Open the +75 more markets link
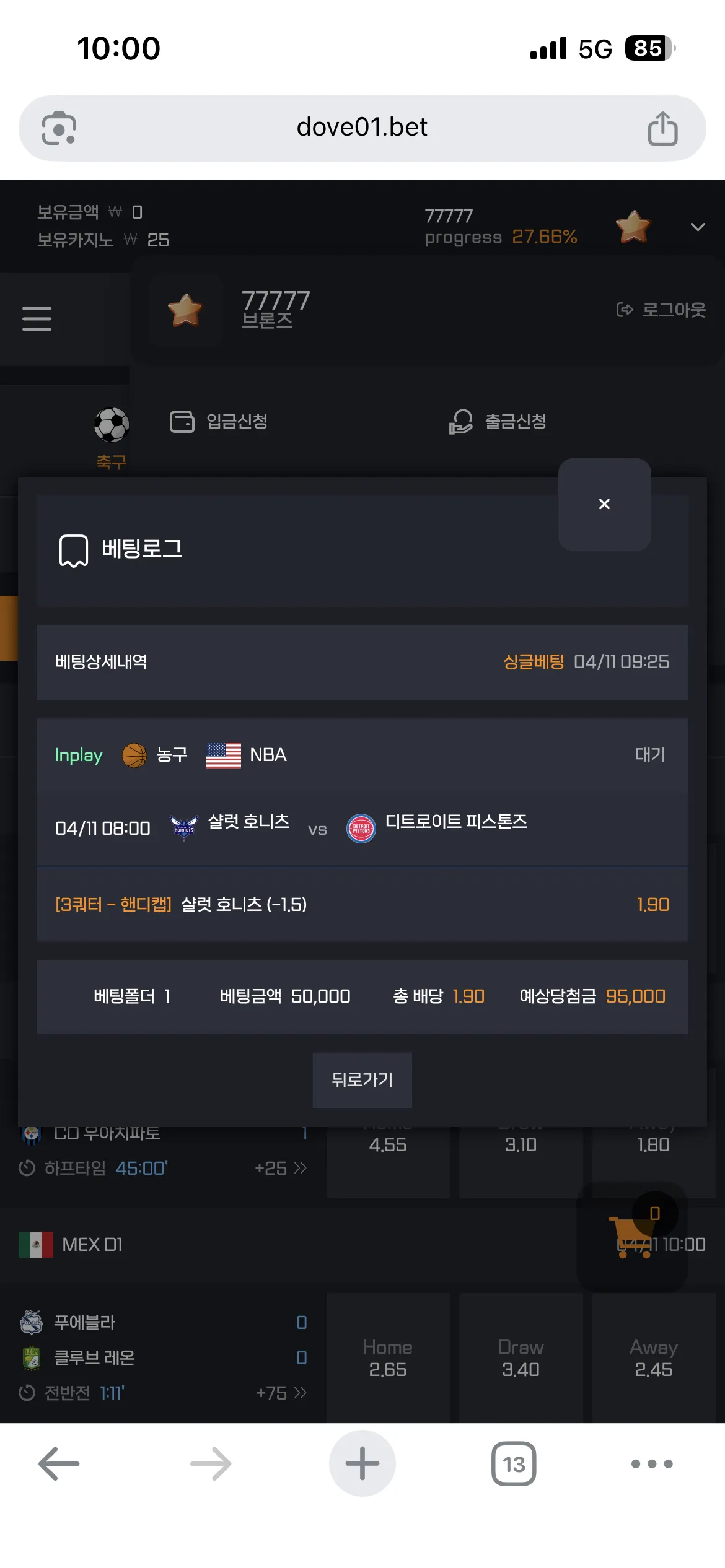725x1568 pixels. tap(281, 1393)
